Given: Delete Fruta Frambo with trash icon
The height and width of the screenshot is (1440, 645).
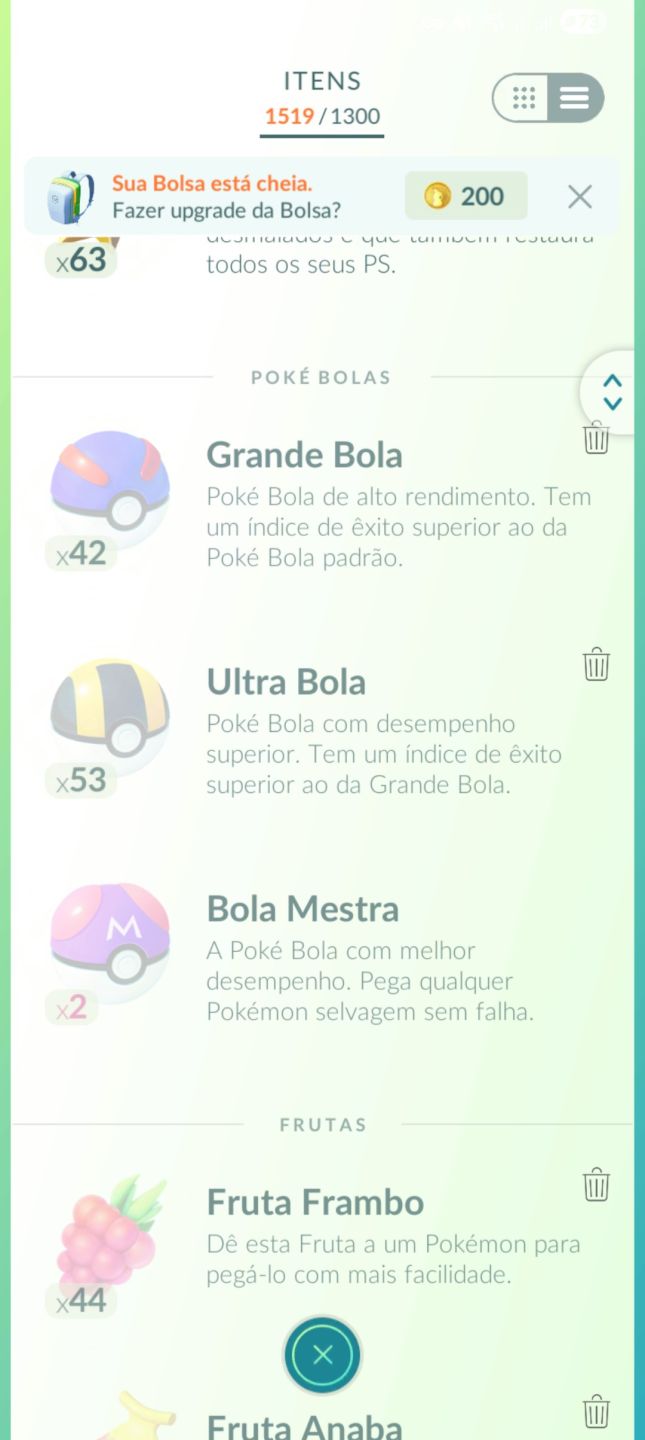Looking at the screenshot, I should click(x=596, y=1184).
